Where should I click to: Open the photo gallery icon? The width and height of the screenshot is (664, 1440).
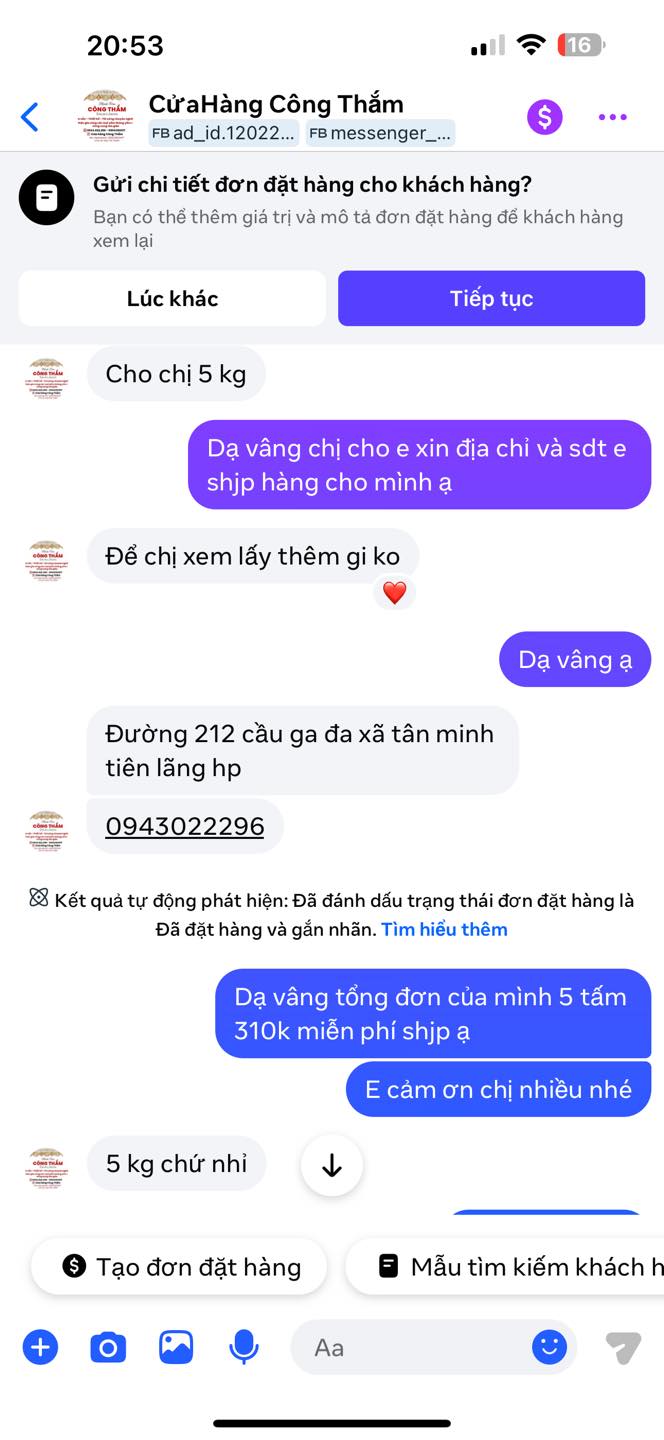click(x=176, y=1347)
